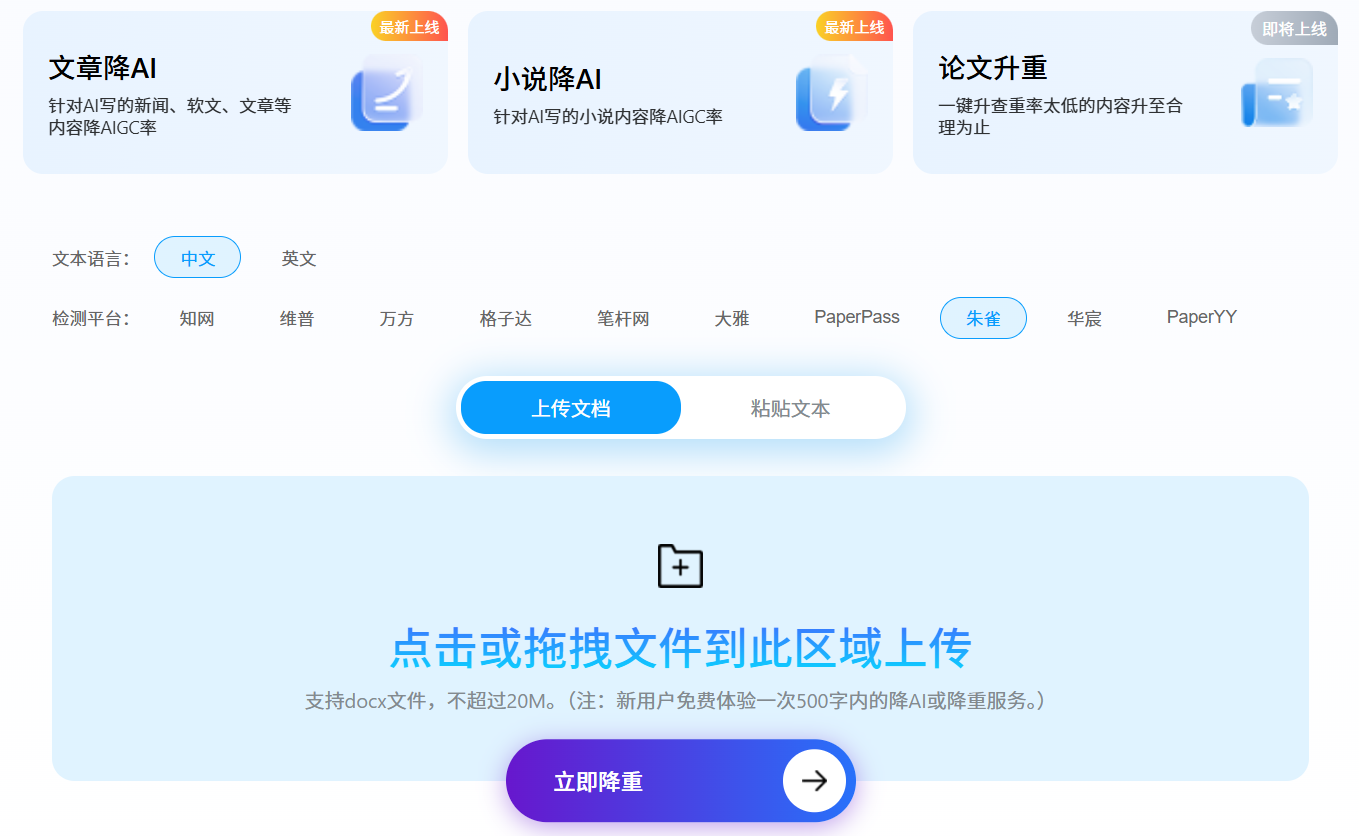Choose PaperPass detection platform
The width and height of the screenshot is (1359, 836).
click(x=857, y=318)
